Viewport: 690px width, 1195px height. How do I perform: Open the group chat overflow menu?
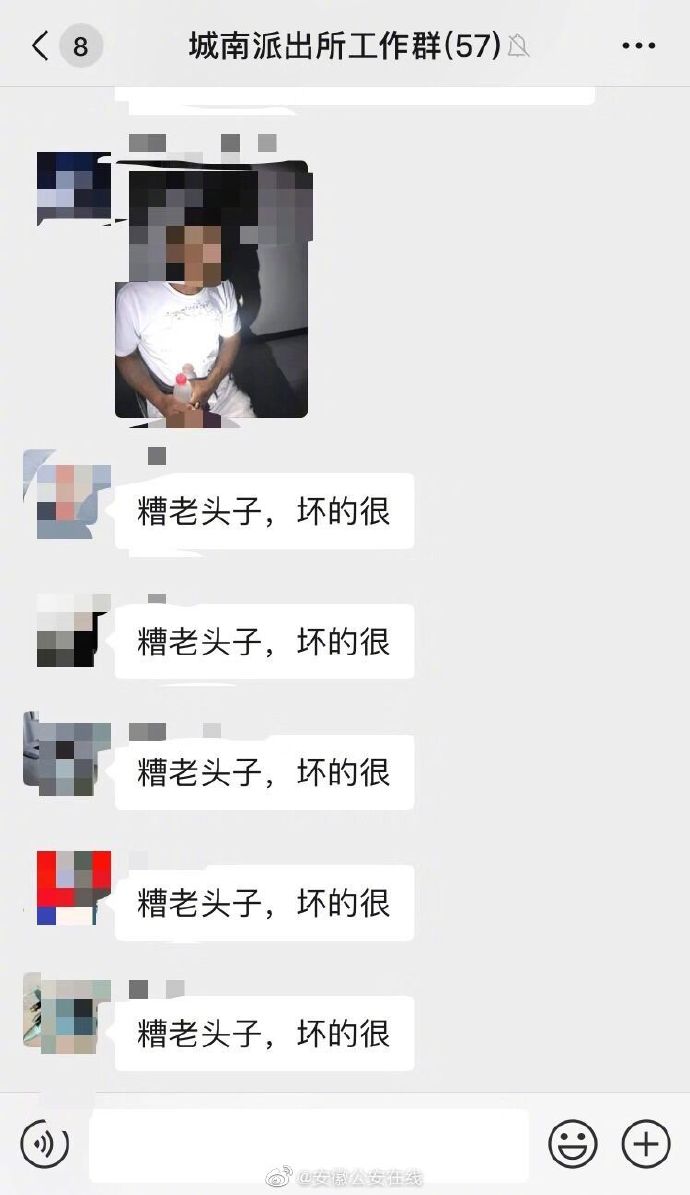tap(638, 46)
